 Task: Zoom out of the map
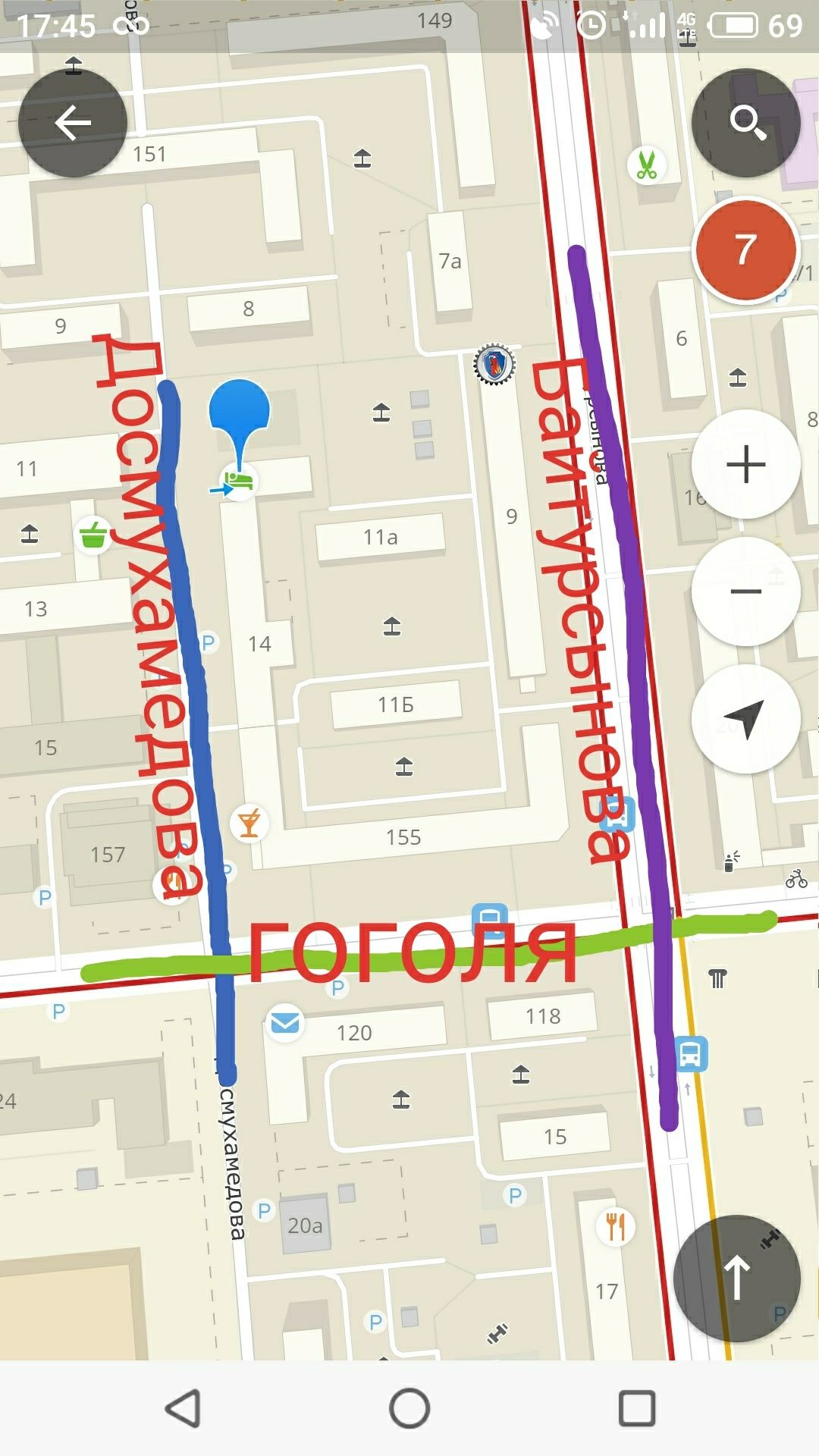tap(746, 591)
